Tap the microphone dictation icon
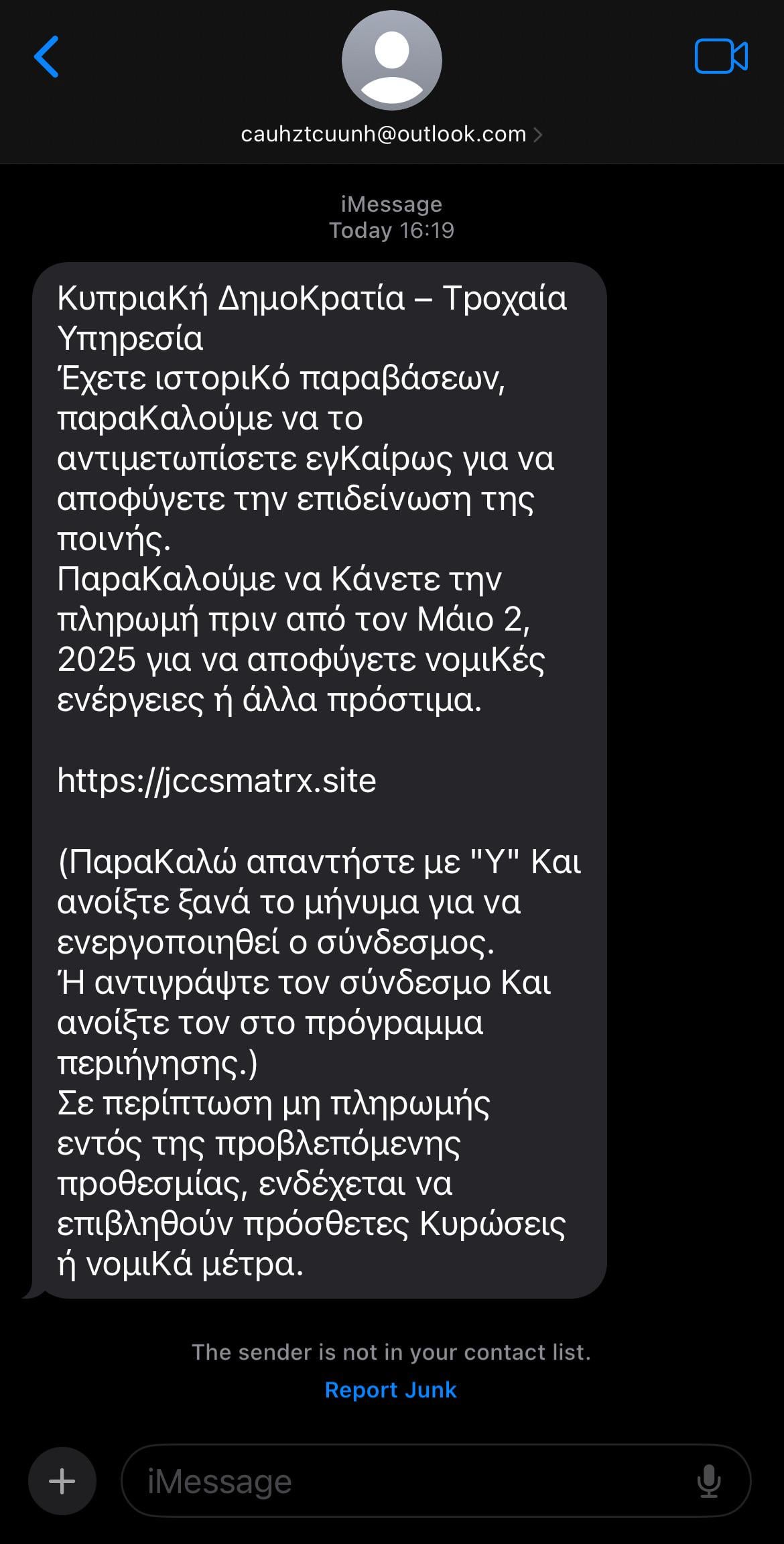 tap(708, 1481)
